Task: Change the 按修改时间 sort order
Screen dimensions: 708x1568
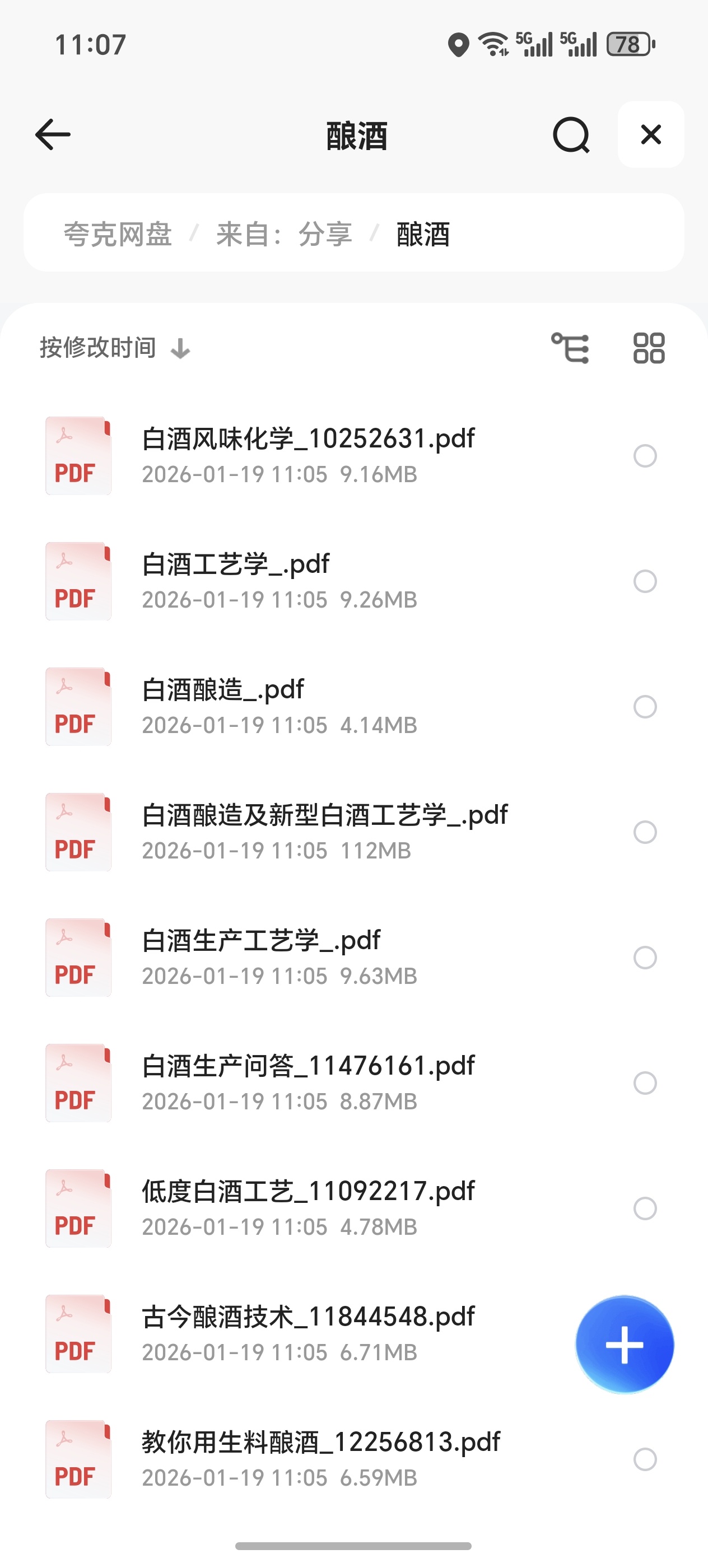Action: pos(114,349)
